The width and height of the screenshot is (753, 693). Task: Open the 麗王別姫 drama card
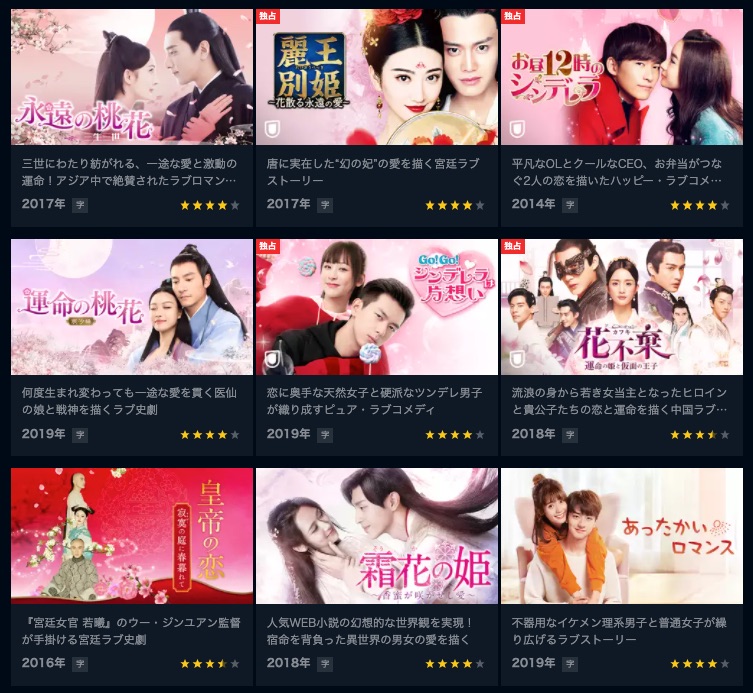(x=376, y=78)
